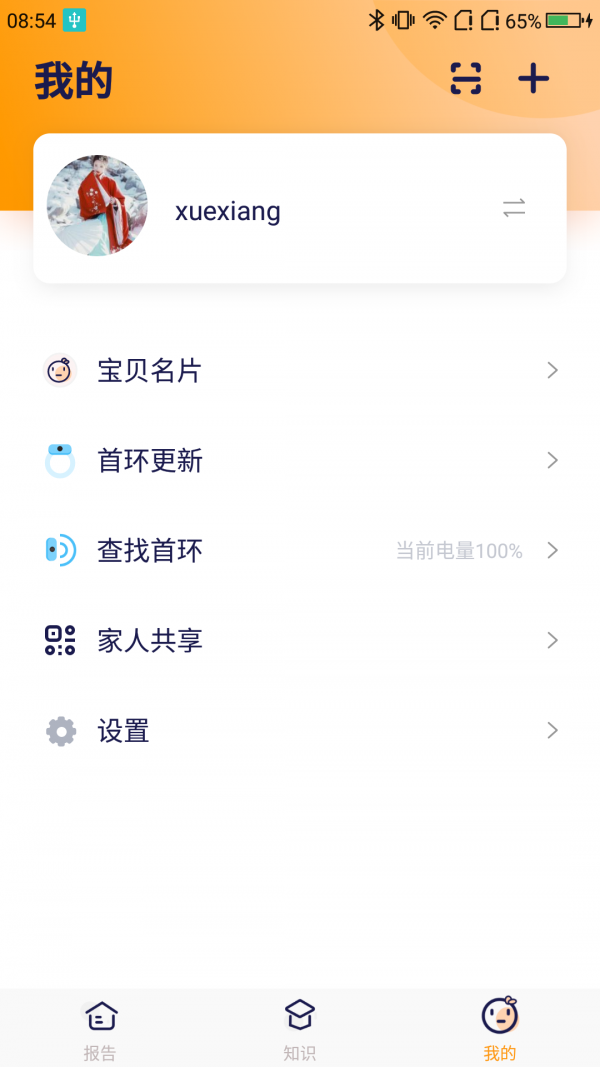Screen dimensions: 600x1067
Task: Enter the 设置 page
Action: (x=300, y=731)
